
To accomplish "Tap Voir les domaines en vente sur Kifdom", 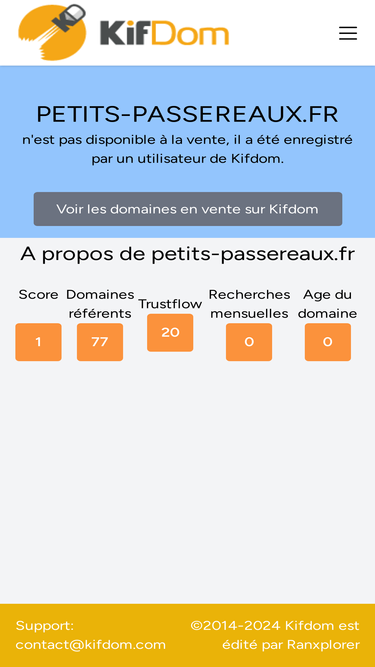I will tap(188, 209).
